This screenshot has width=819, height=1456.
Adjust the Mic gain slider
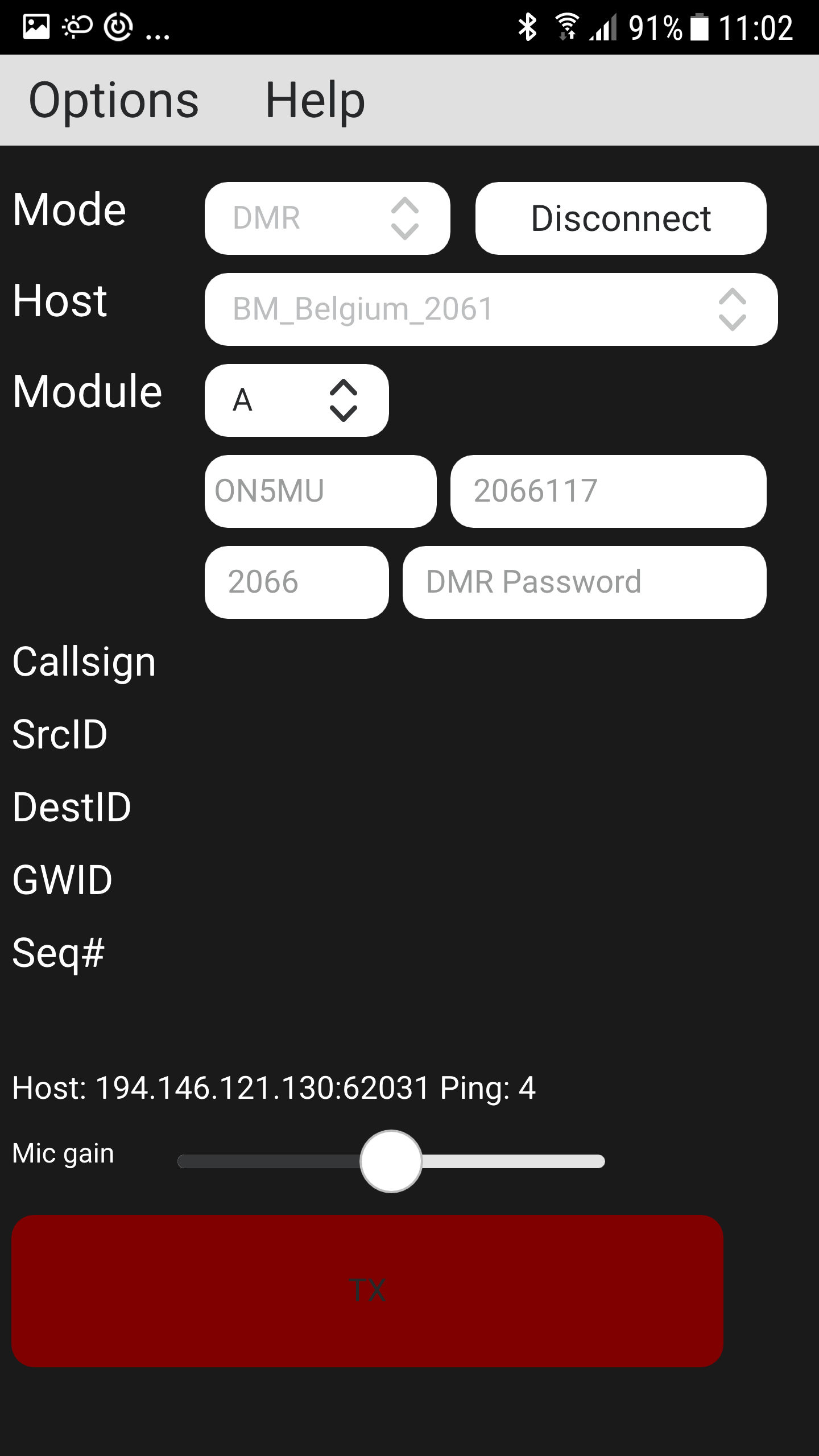[391, 1161]
